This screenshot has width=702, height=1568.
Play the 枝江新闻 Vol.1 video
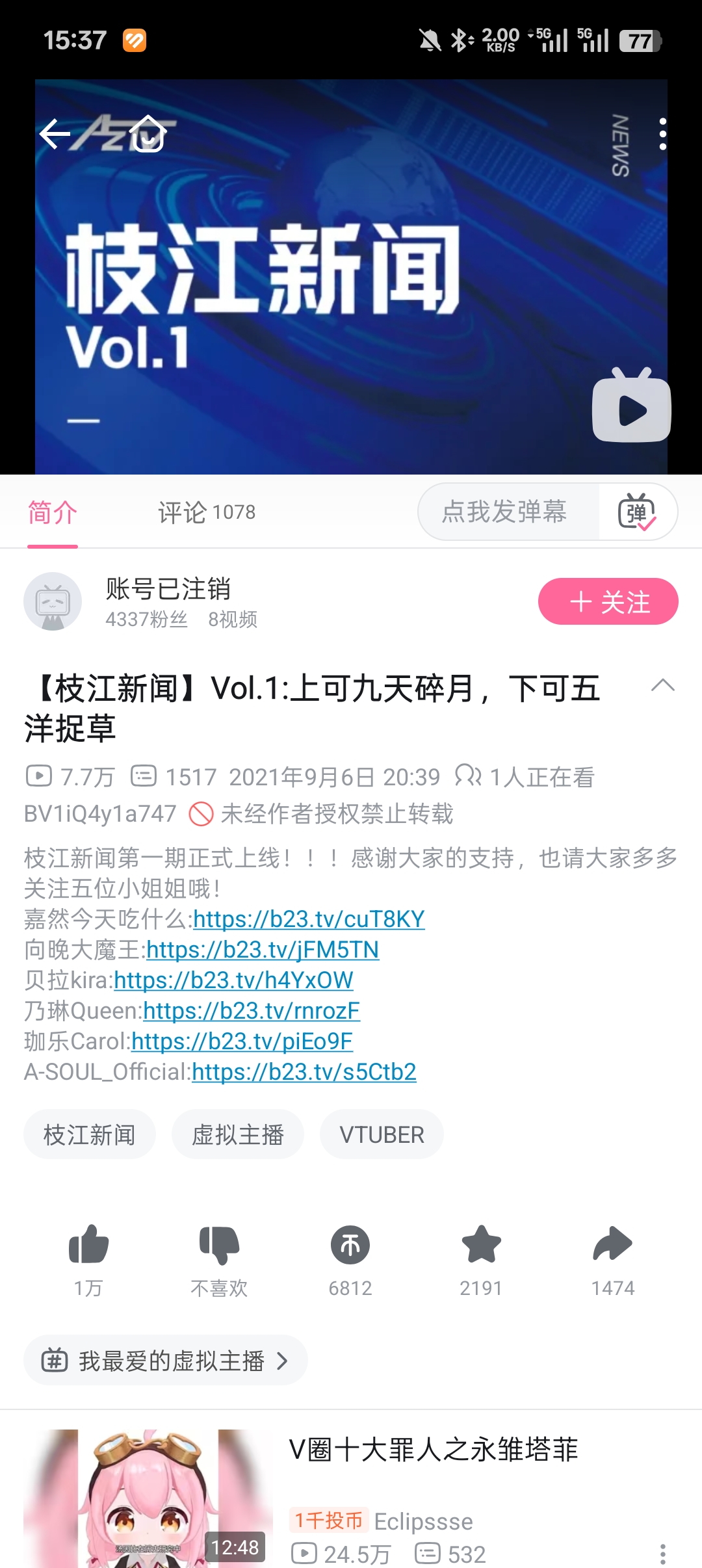[x=631, y=409]
